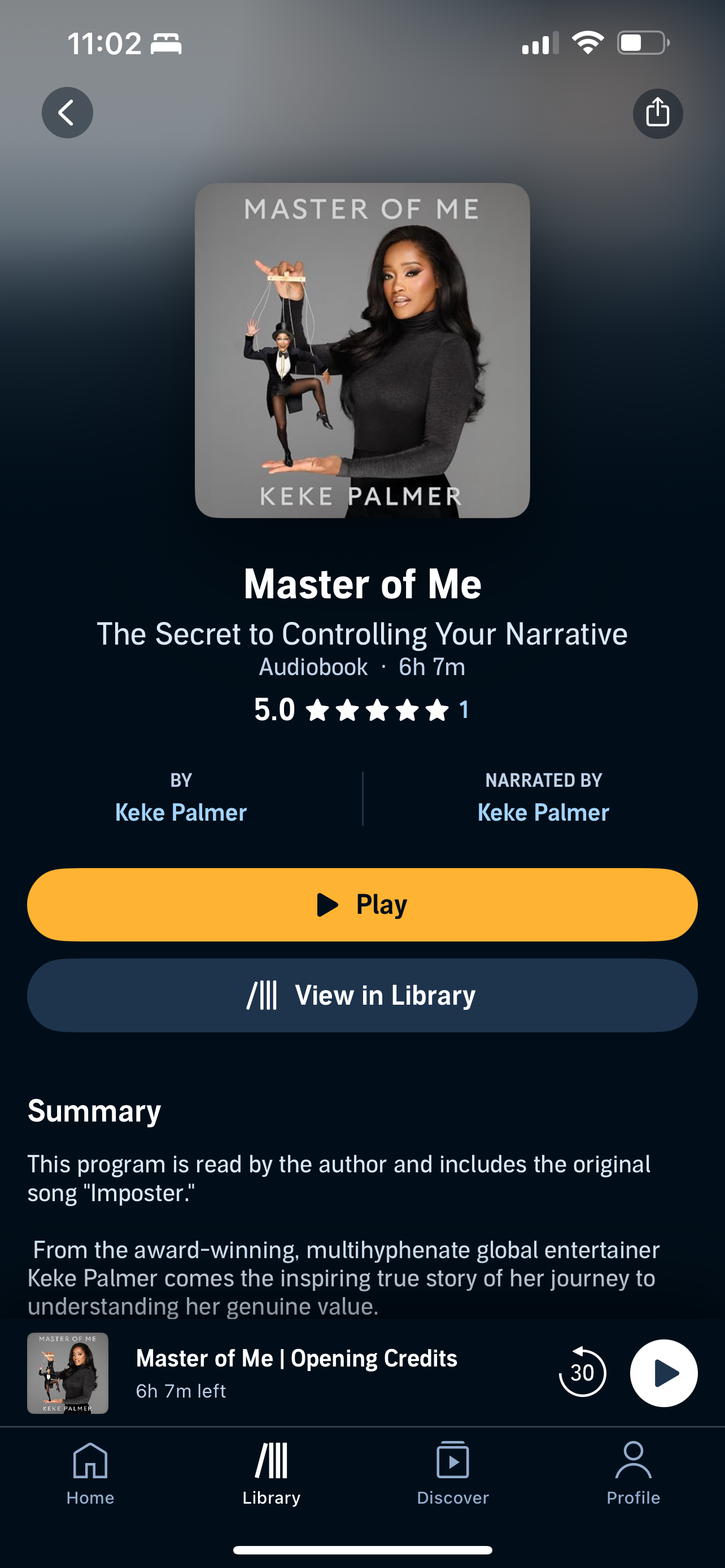Open the Master of Me mini player
Viewport: 725px width, 1568px height.
click(296, 1372)
